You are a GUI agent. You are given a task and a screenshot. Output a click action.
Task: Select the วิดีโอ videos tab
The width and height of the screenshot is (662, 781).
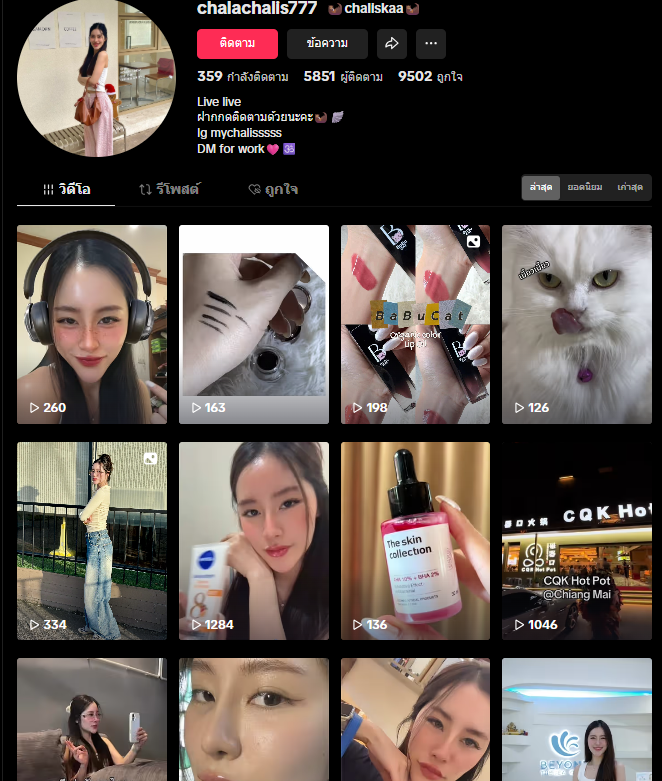(67, 188)
